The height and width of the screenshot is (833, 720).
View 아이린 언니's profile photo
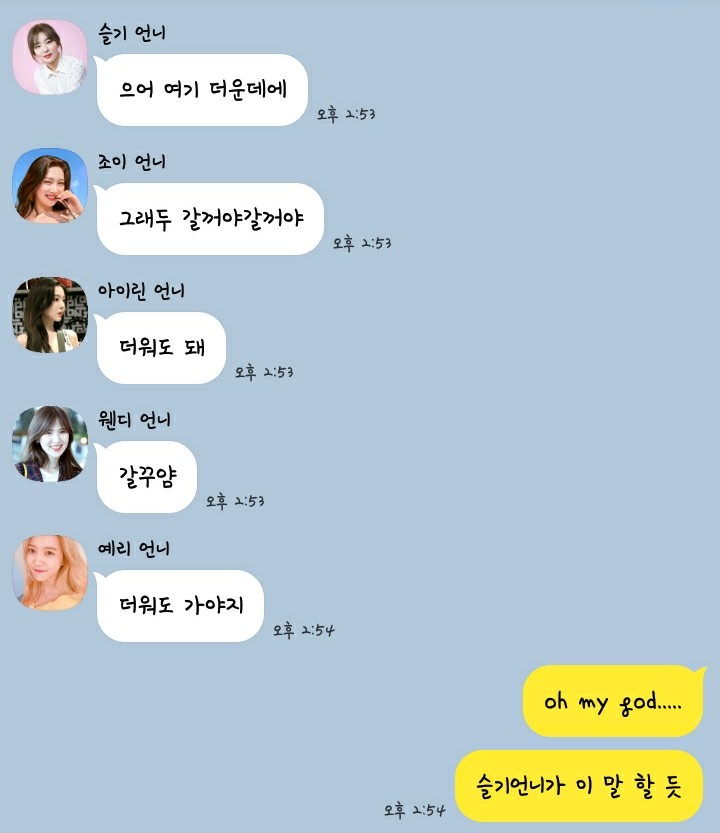(50, 315)
